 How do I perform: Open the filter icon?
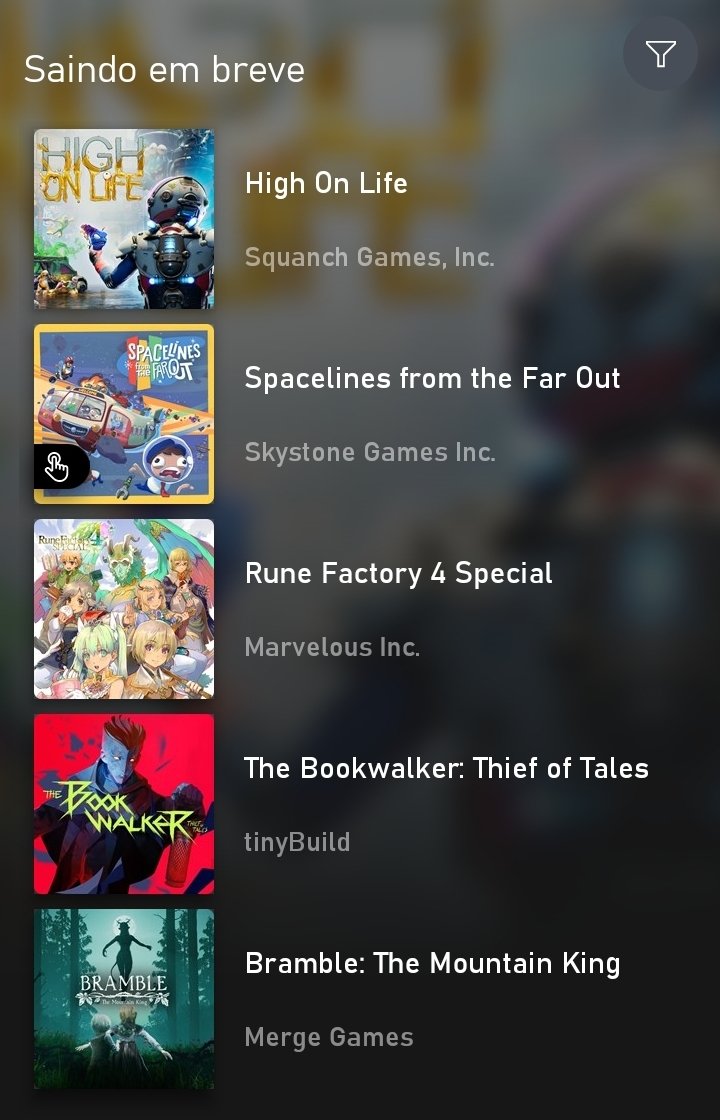(x=660, y=54)
